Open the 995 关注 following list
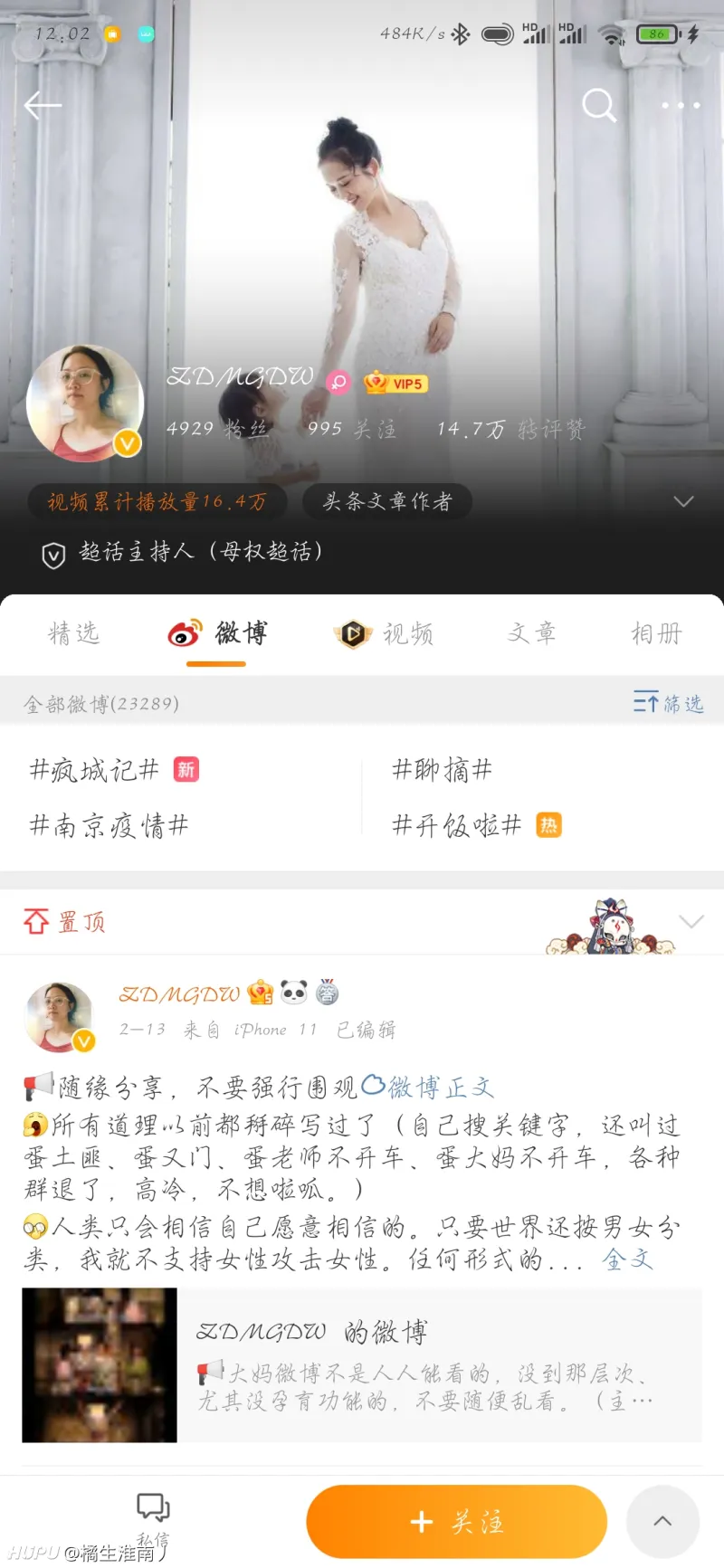724x1568 pixels. [352, 429]
